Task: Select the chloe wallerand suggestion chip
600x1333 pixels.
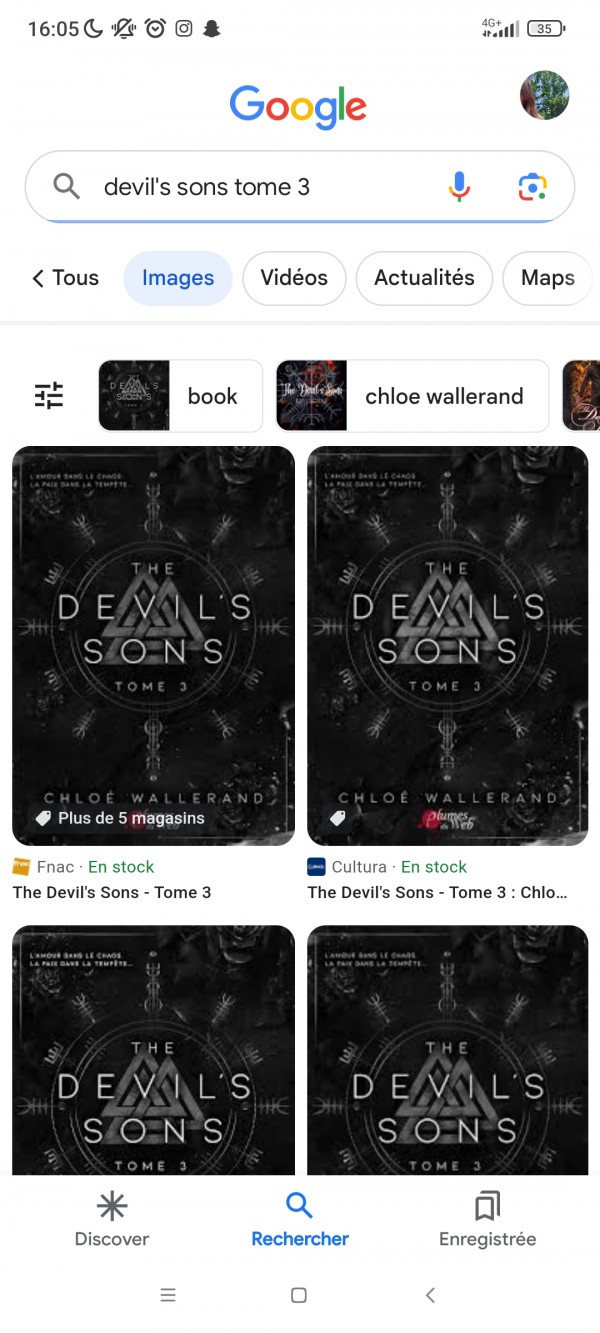Action: click(x=413, y=396)
